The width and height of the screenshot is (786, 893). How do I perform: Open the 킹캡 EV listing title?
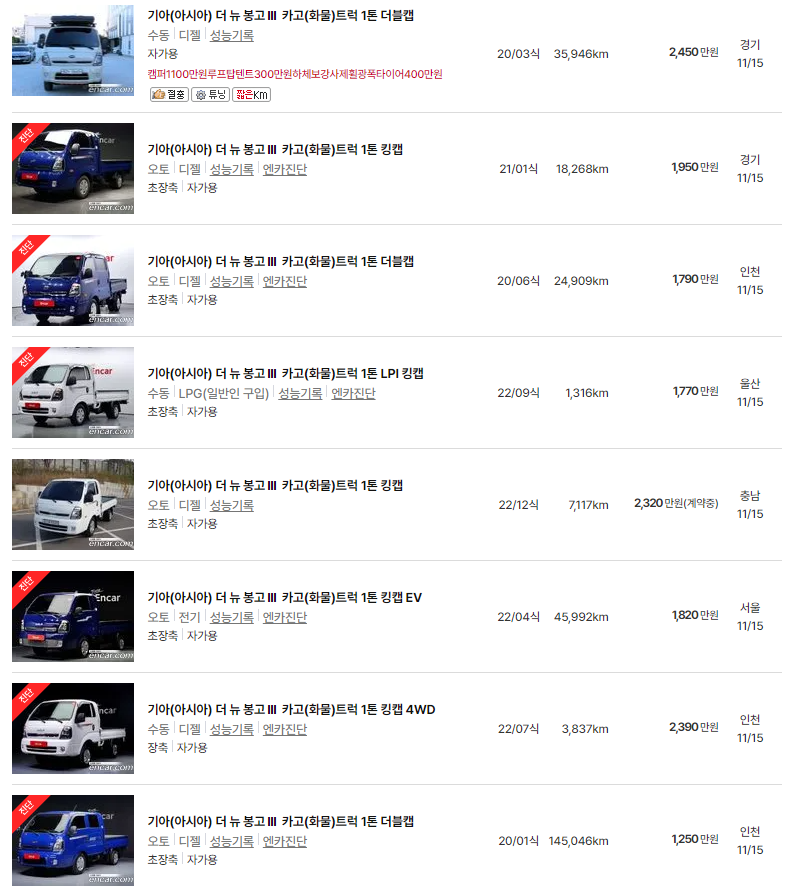click(x=284, y=597)
